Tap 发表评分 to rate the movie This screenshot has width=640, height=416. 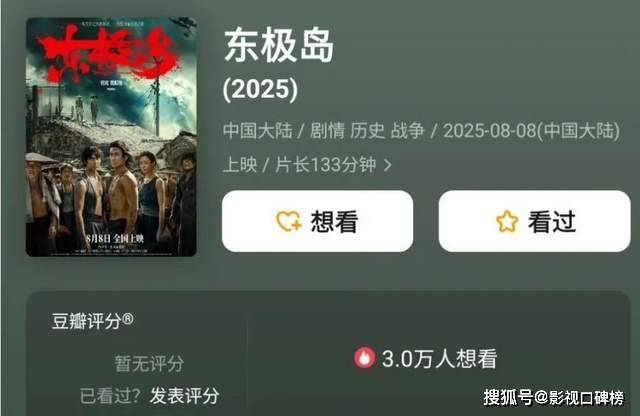185,396
